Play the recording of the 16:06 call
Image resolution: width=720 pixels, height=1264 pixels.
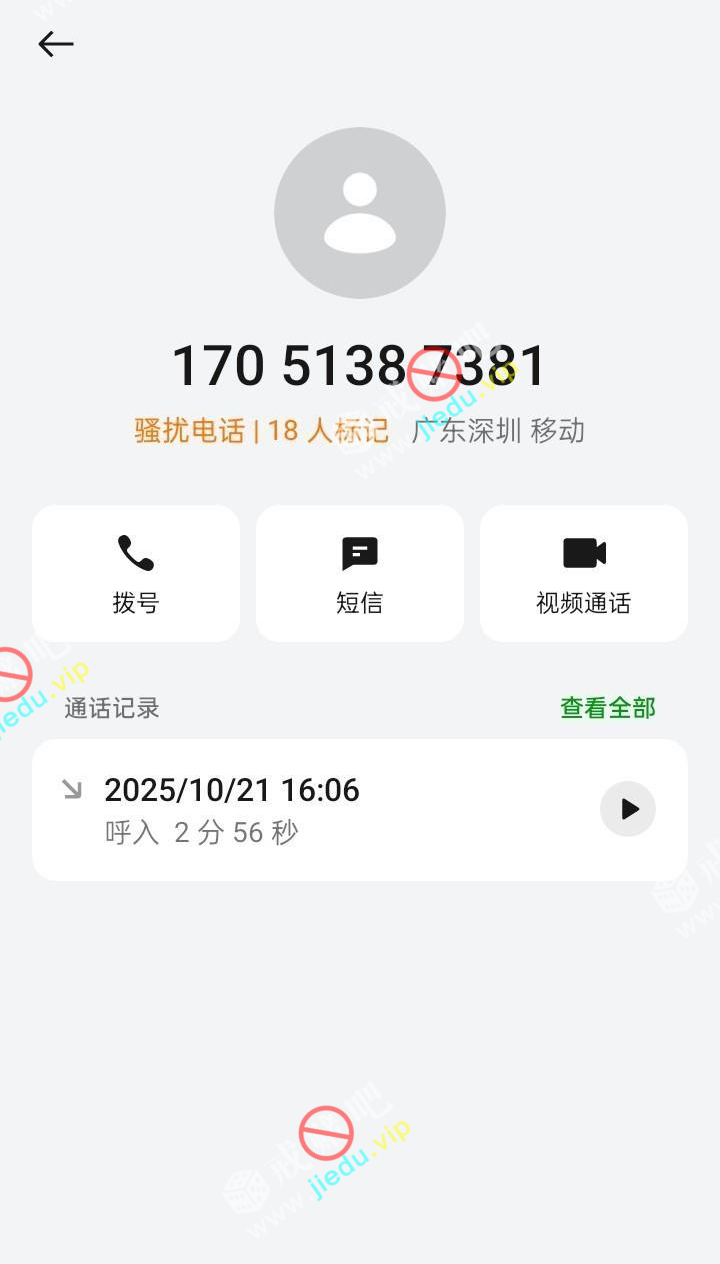628,809
